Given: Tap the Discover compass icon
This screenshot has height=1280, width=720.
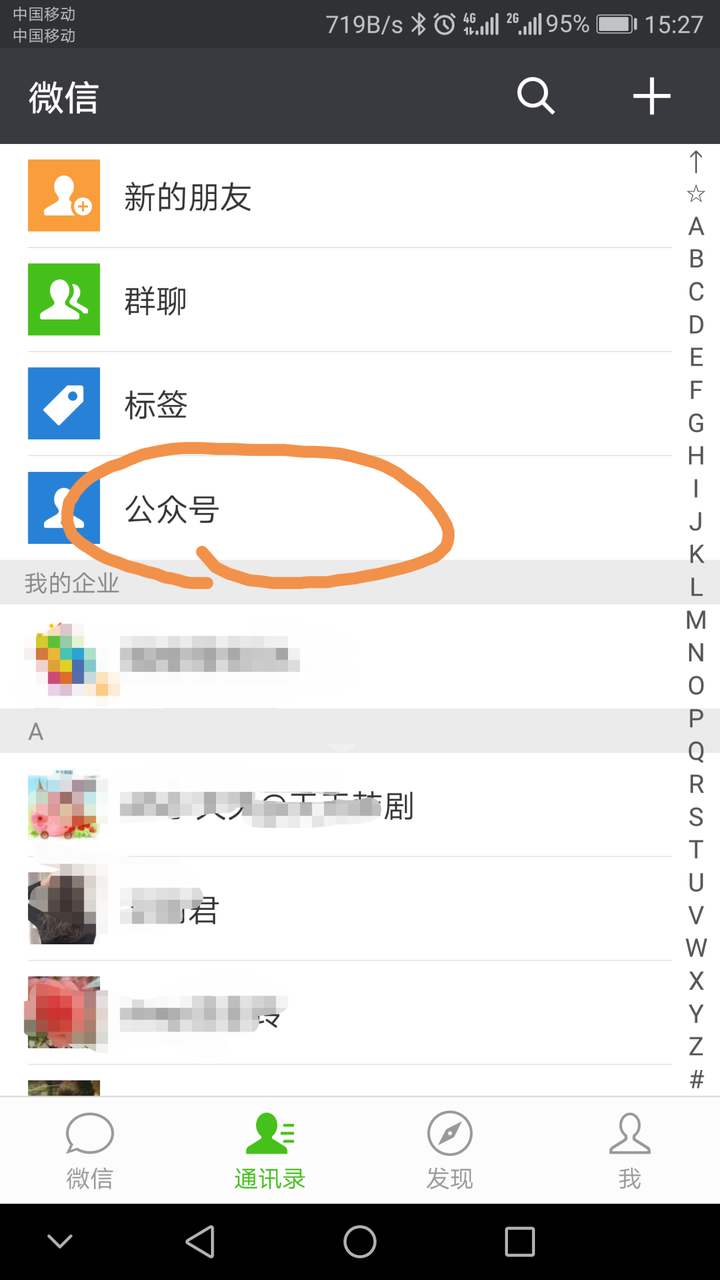Looking at the screenshot, I should [450, 1133].
